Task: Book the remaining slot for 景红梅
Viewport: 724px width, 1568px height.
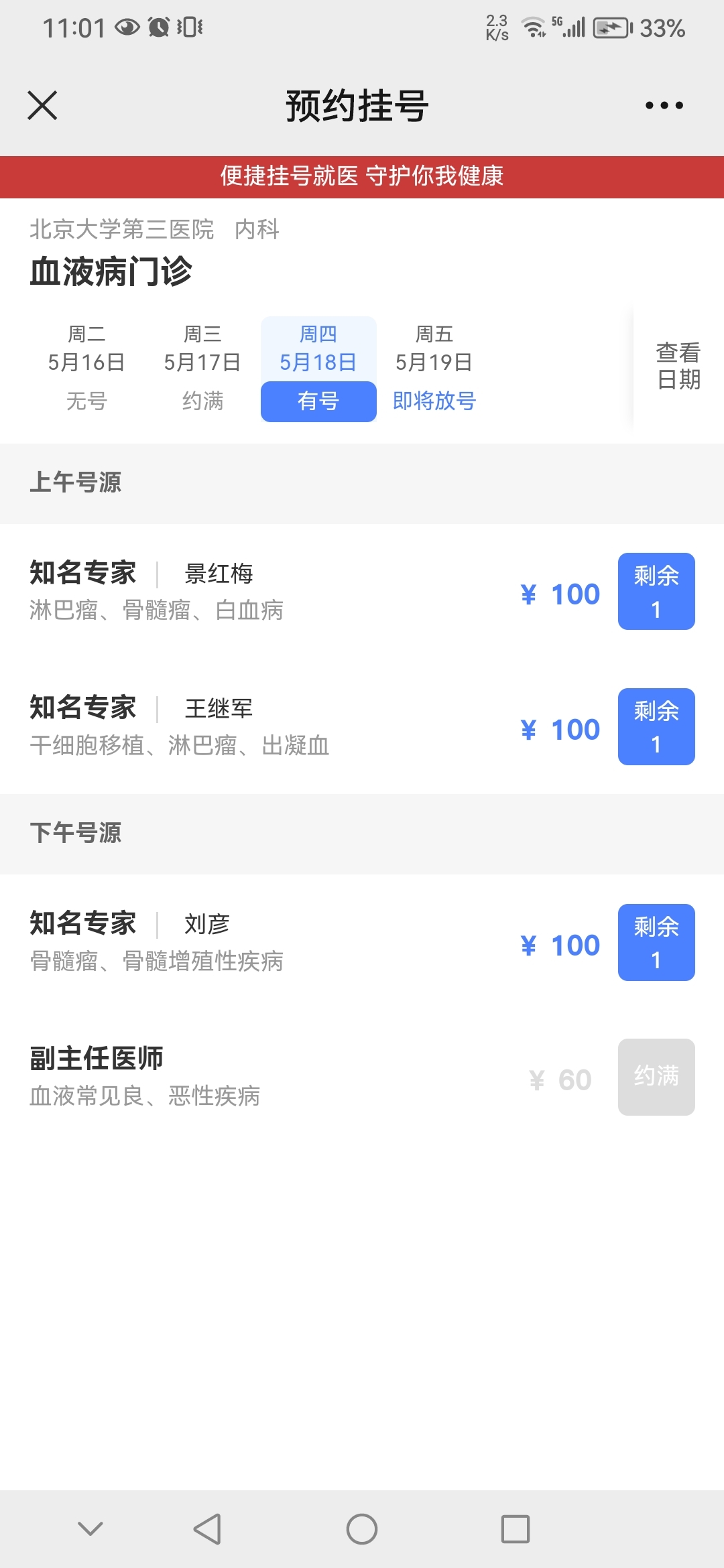Action: coord(656,591)
